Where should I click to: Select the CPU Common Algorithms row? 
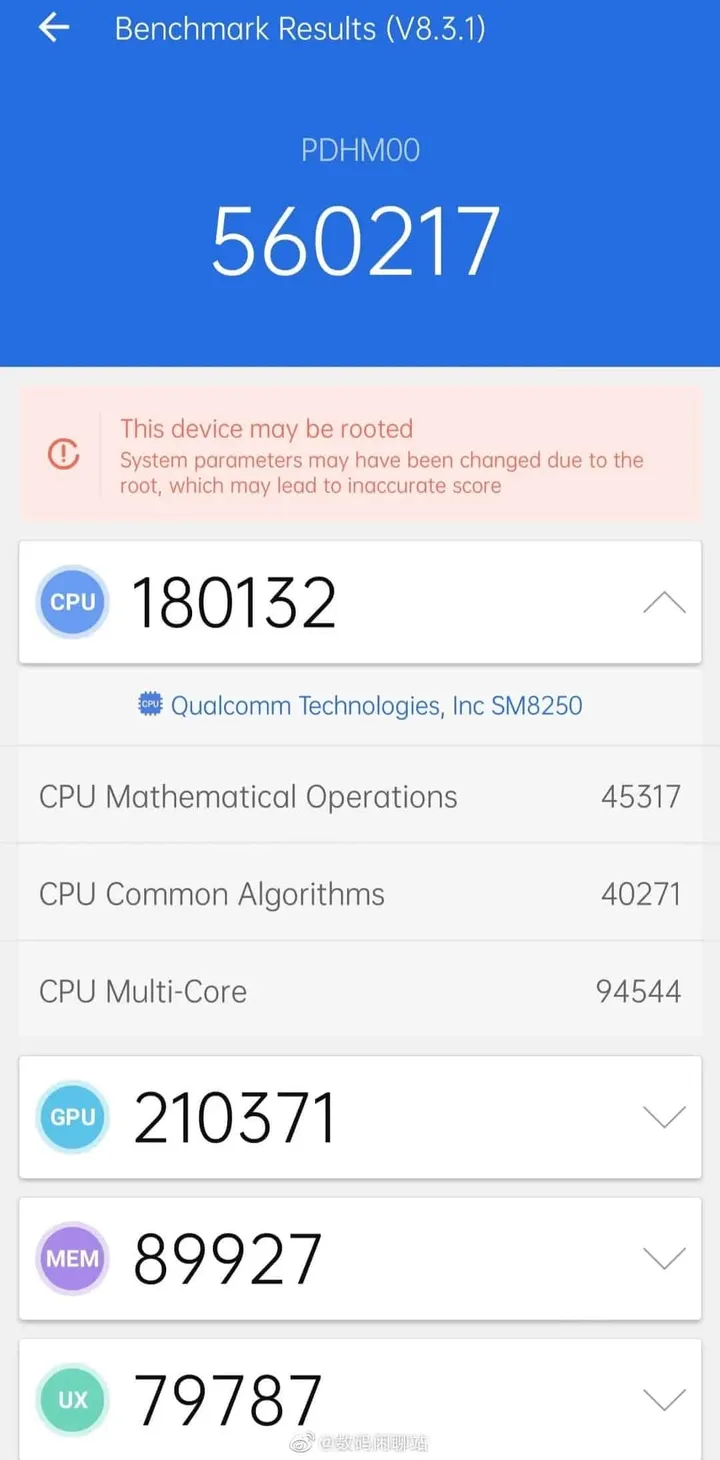360,893
